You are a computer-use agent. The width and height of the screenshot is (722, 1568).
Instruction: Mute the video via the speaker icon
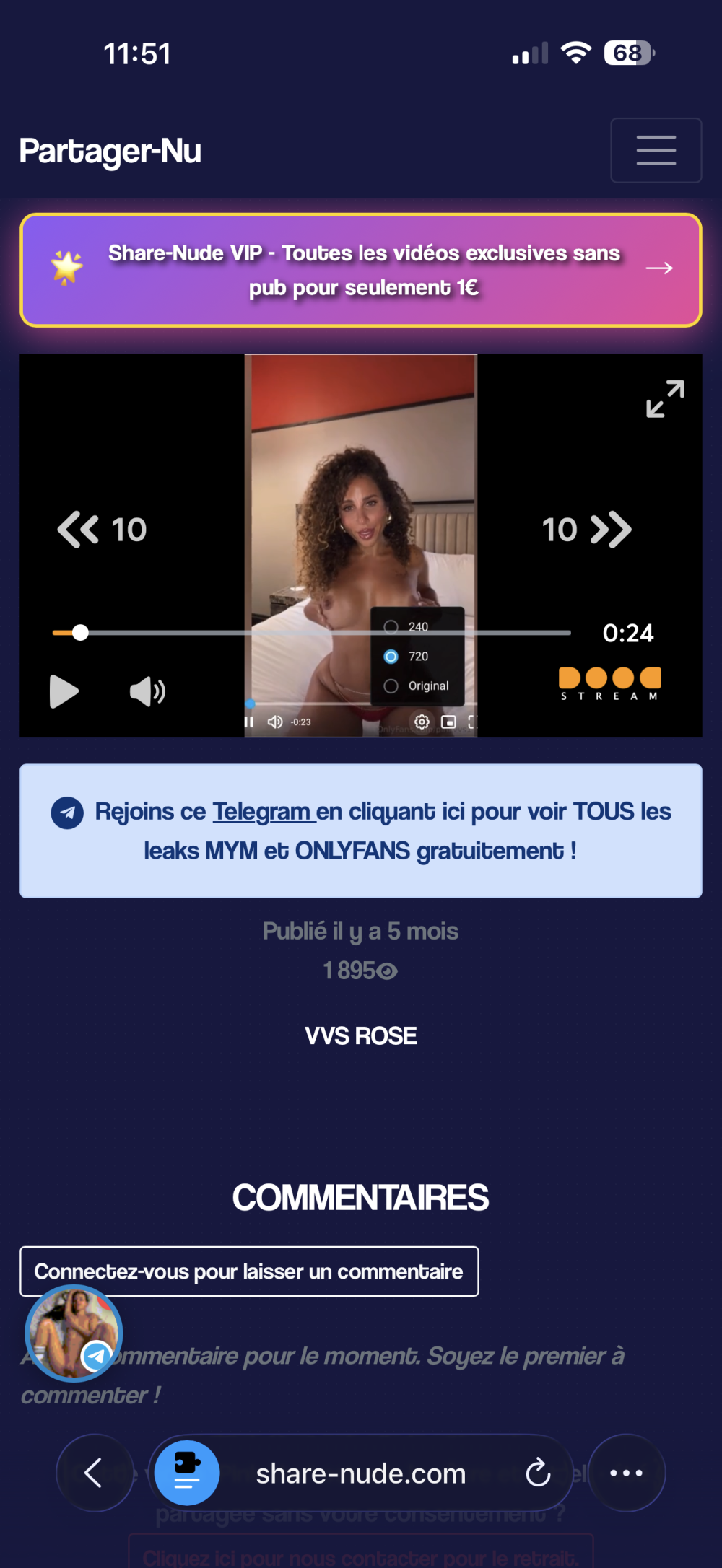coord(147,691)
